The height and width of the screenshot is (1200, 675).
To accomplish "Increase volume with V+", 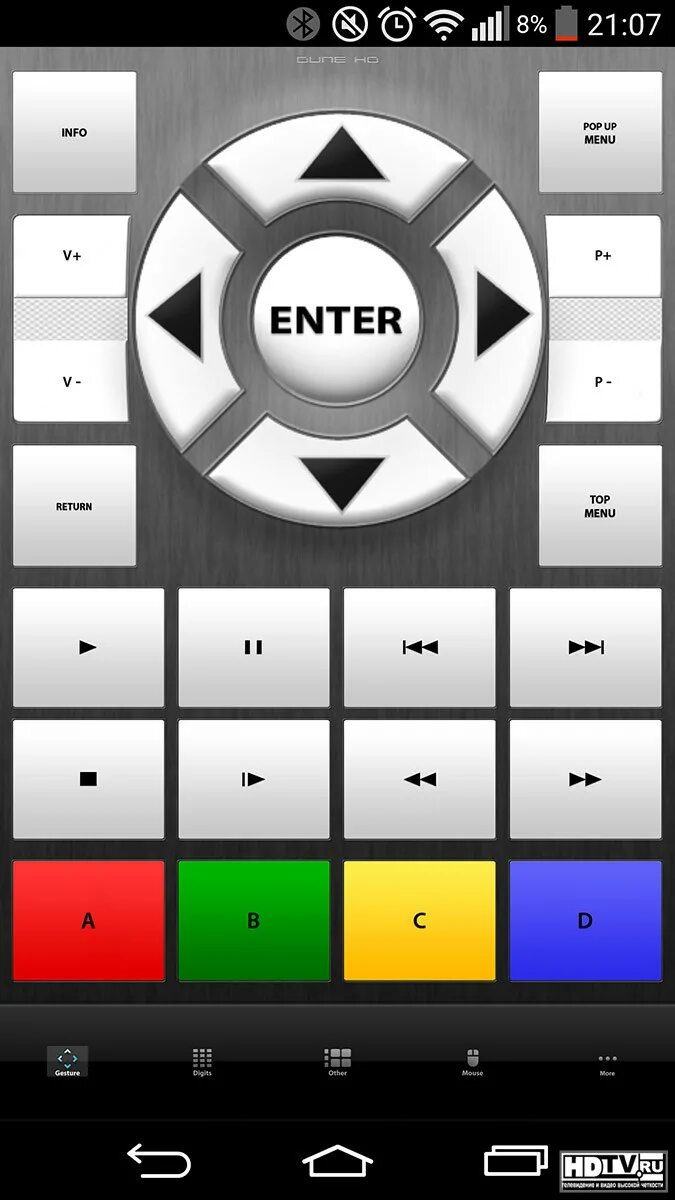I will tap(72, 256).
